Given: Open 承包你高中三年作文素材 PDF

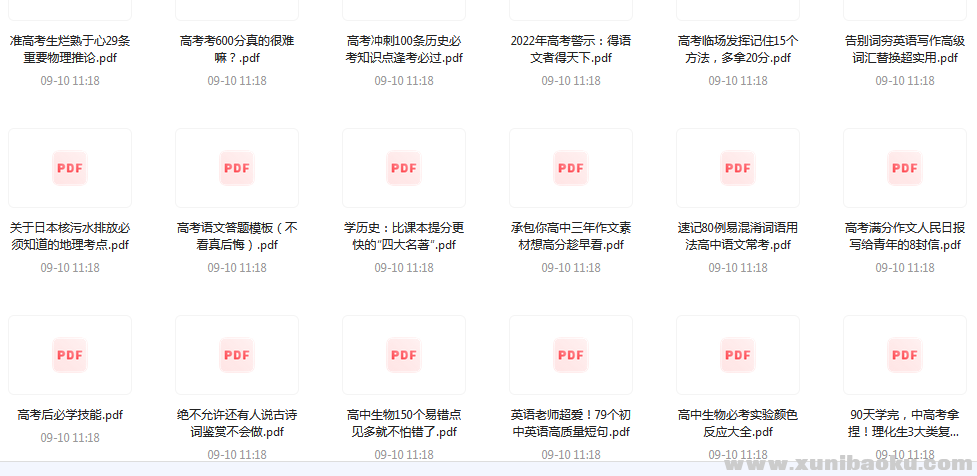Looking at the screenshot, I should click(571, 168).
